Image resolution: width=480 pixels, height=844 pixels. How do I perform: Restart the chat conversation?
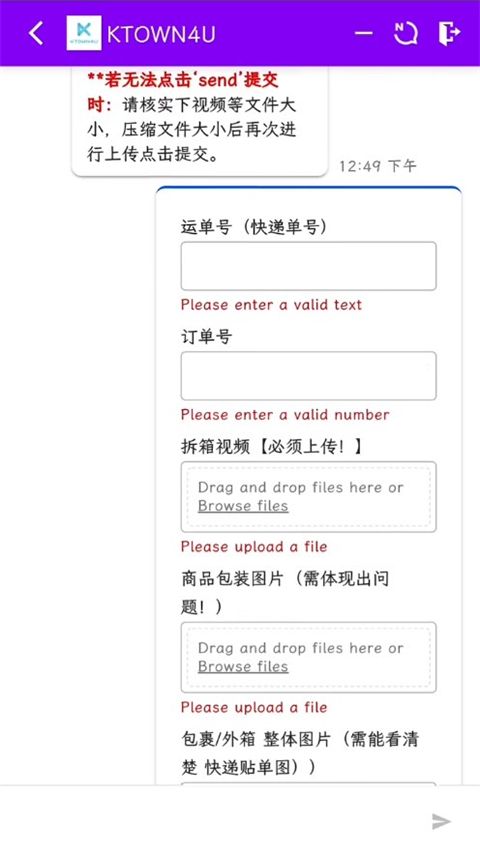pos(406,33)
